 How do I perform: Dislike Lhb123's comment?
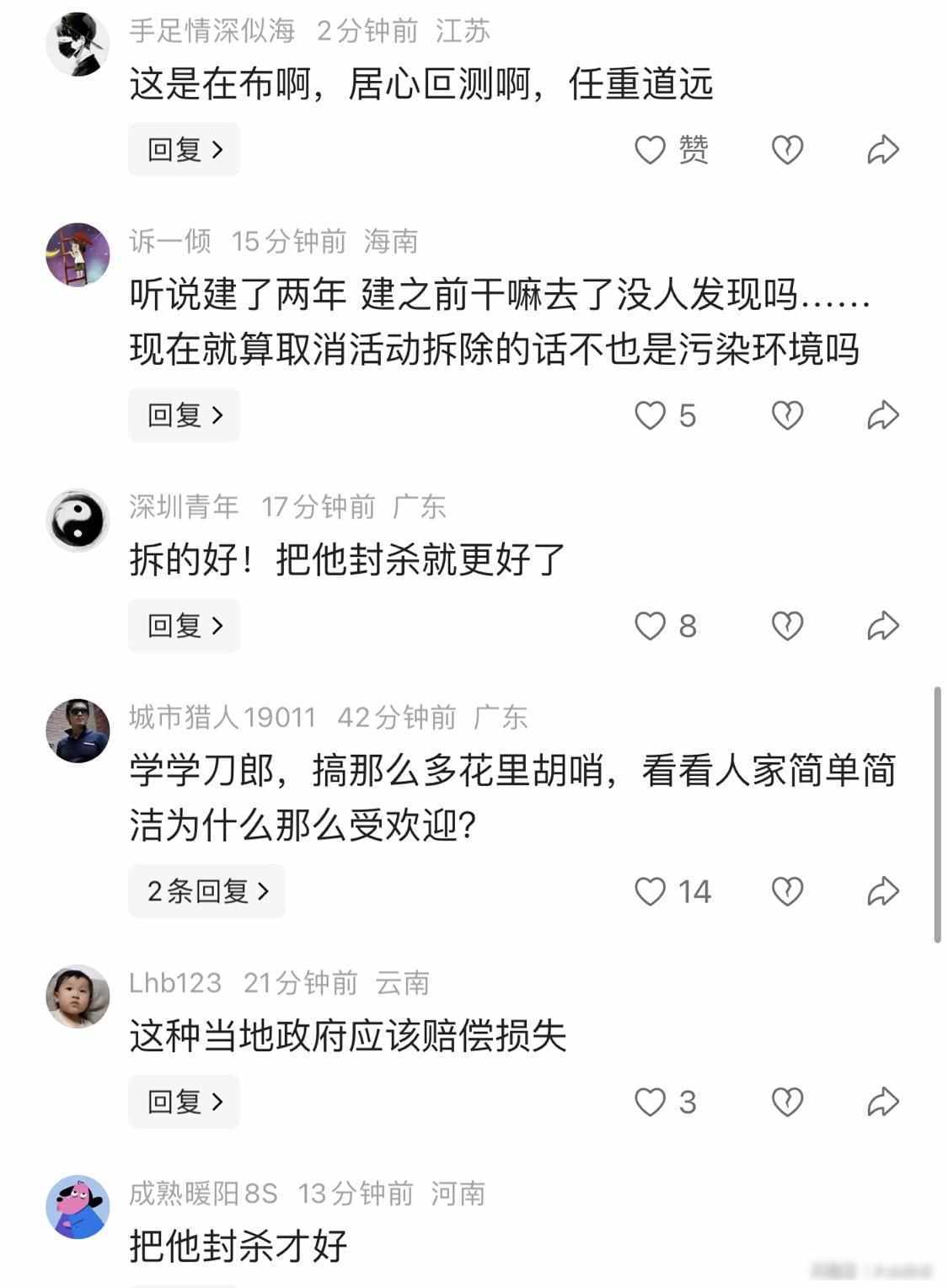(x=787, y=1102)
